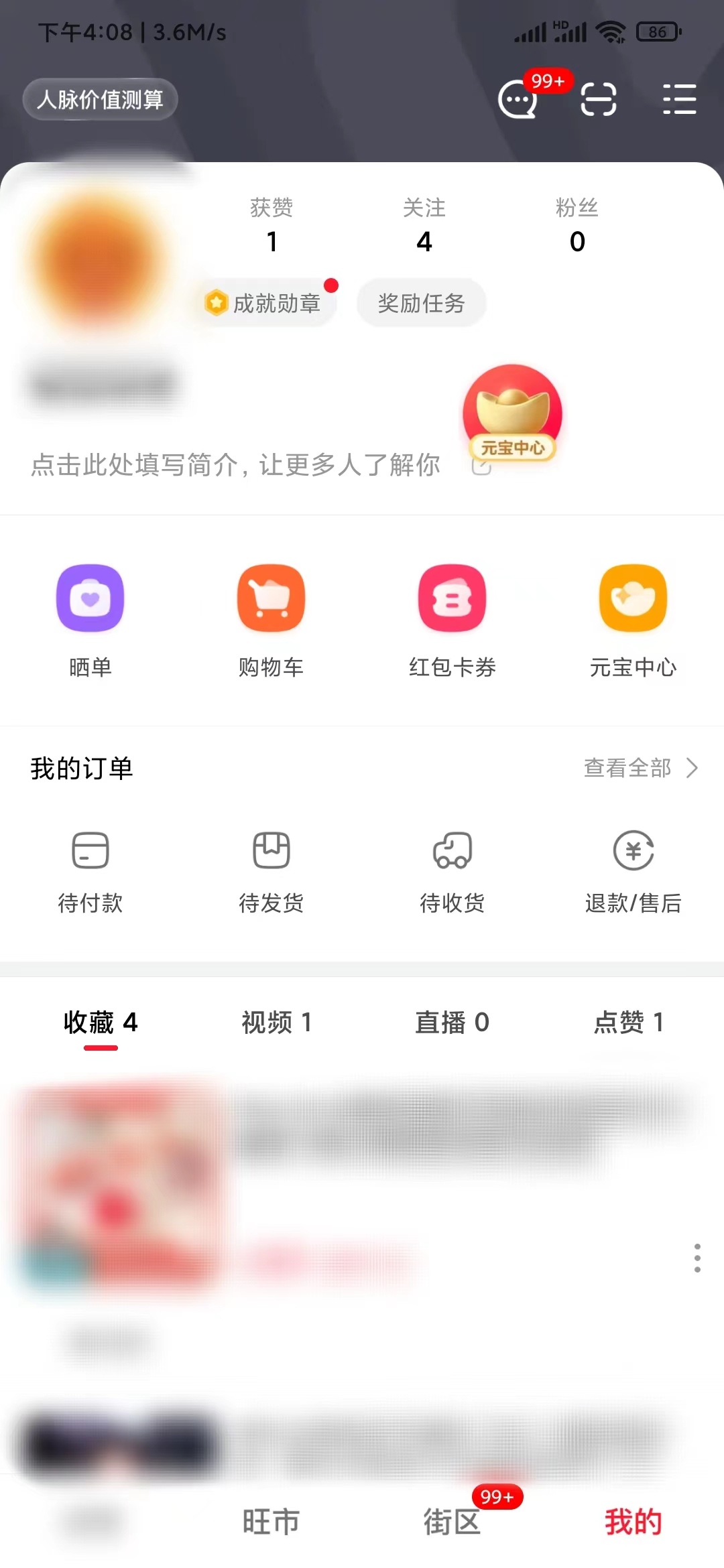Open the messages icon with 99+ badge
Image resolution: width=724 pixels, height=1568 pixels.
pyautogui.click(x=517, y=99)
